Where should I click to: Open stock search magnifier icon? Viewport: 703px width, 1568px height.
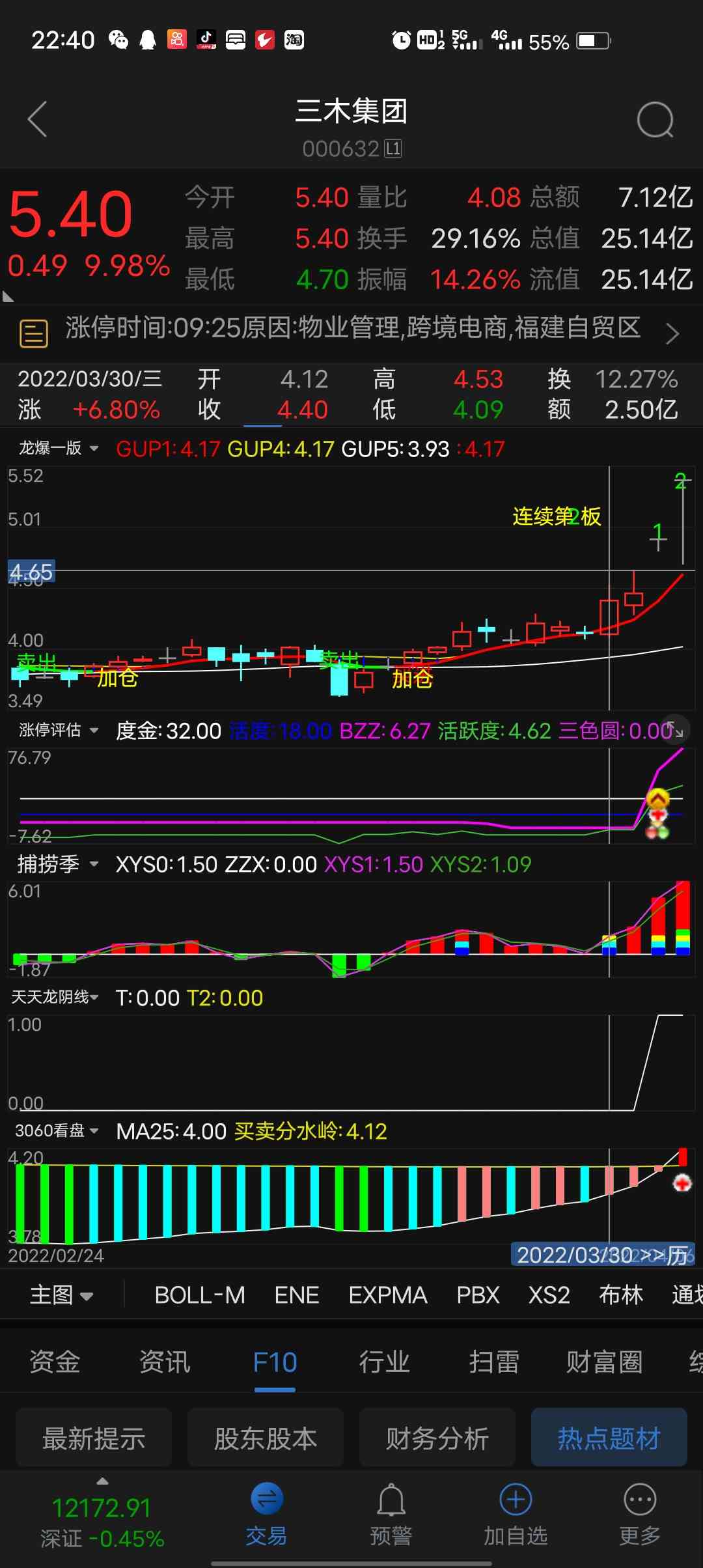(x=654, y=120)
